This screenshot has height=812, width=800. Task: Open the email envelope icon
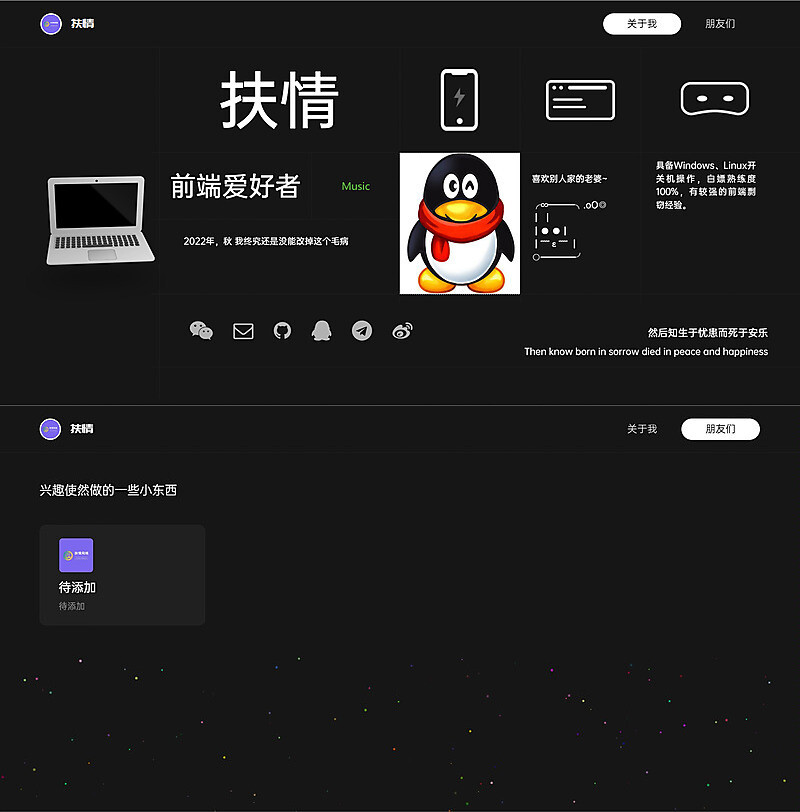tap(243, 331)
